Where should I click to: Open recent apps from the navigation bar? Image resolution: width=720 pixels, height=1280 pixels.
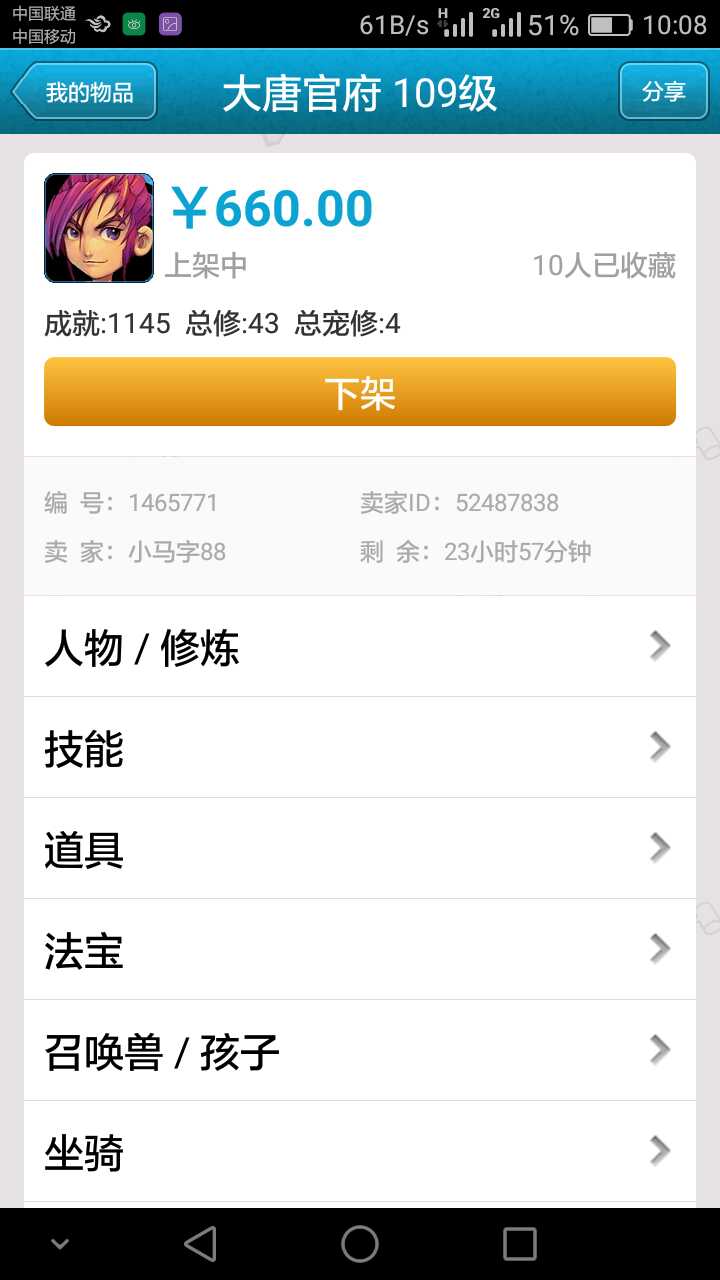coord(519,1244)
